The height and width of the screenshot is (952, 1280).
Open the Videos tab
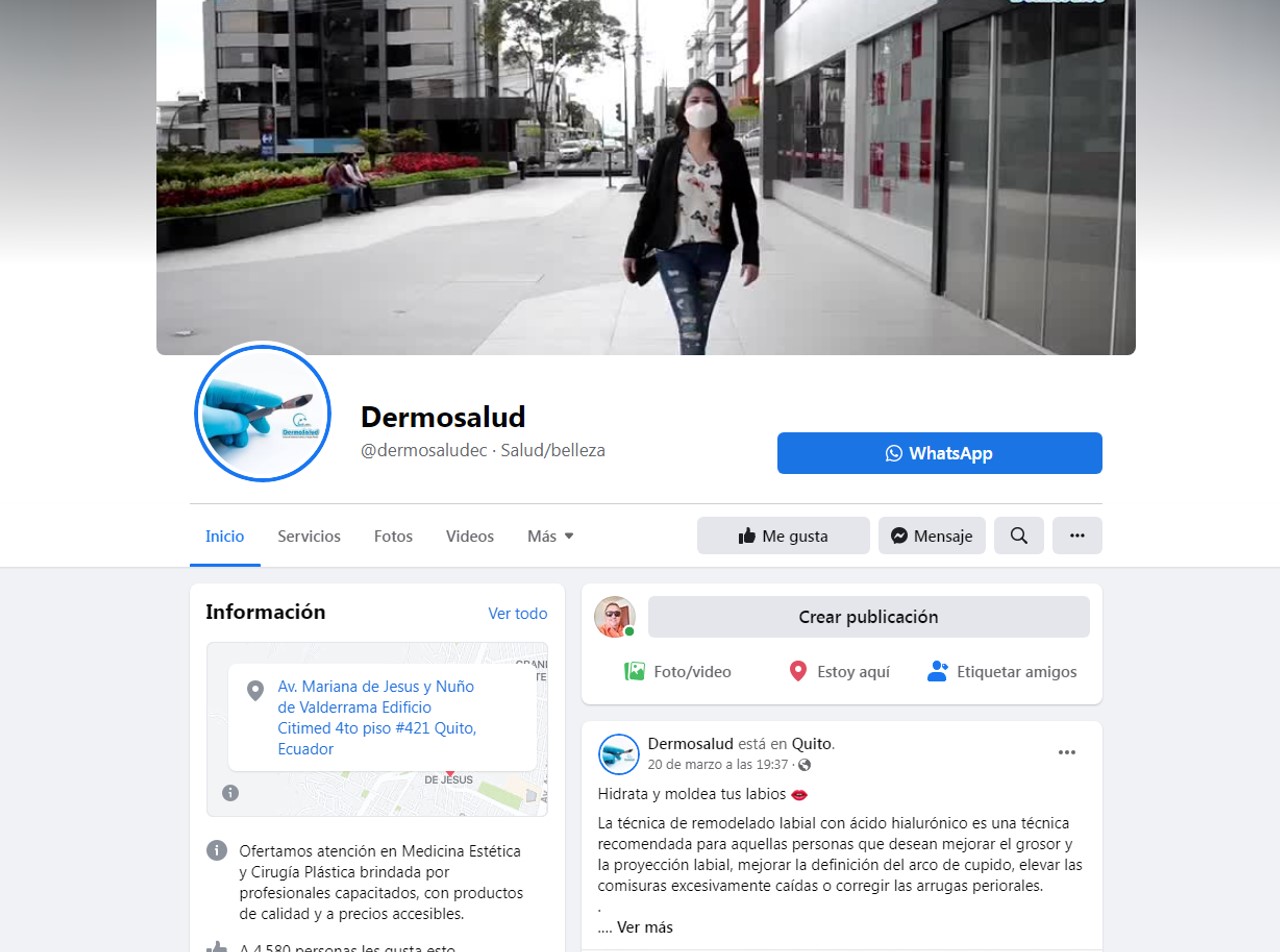coord(470,536)
